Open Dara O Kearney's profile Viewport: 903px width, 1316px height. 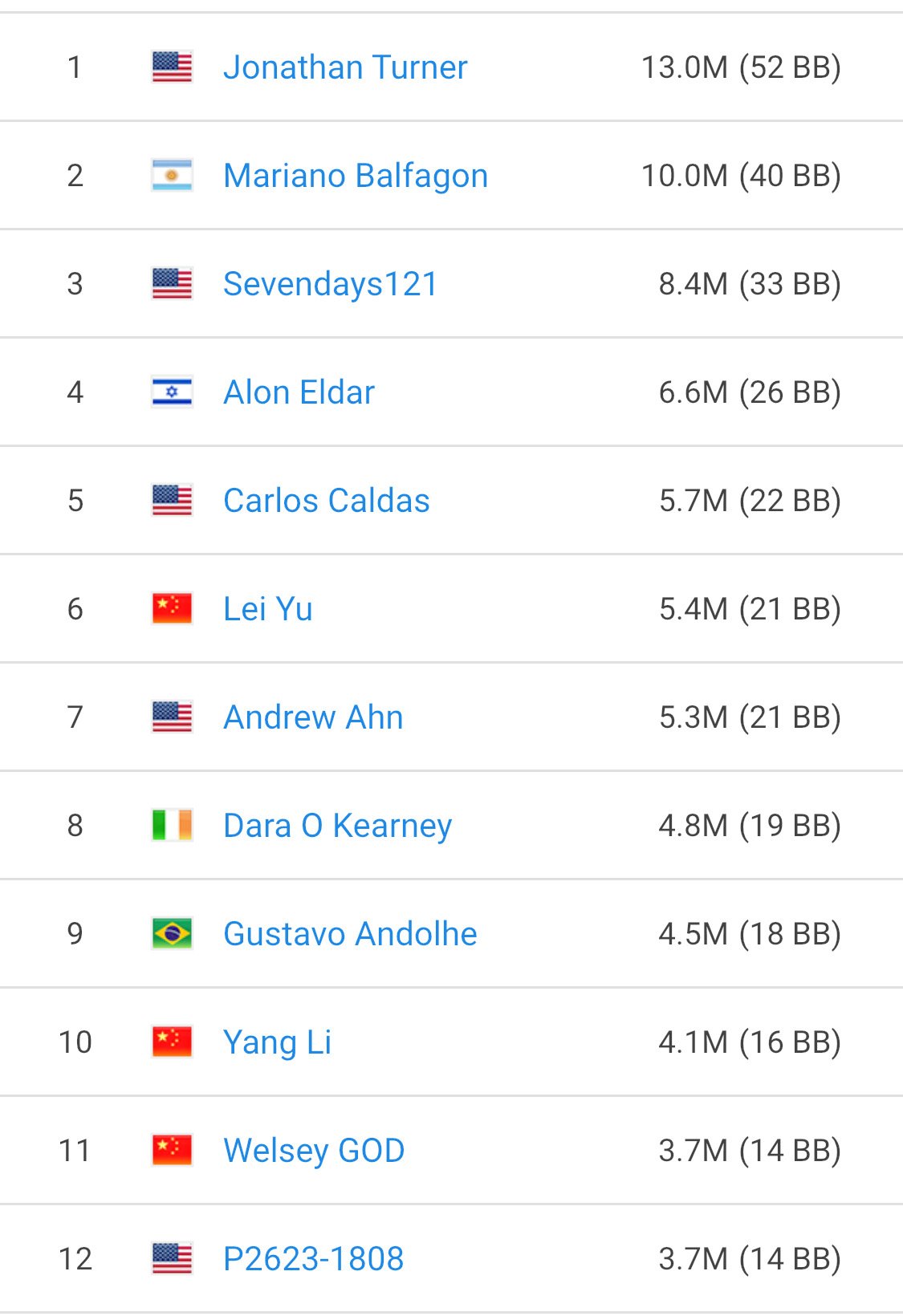[337, 826]
